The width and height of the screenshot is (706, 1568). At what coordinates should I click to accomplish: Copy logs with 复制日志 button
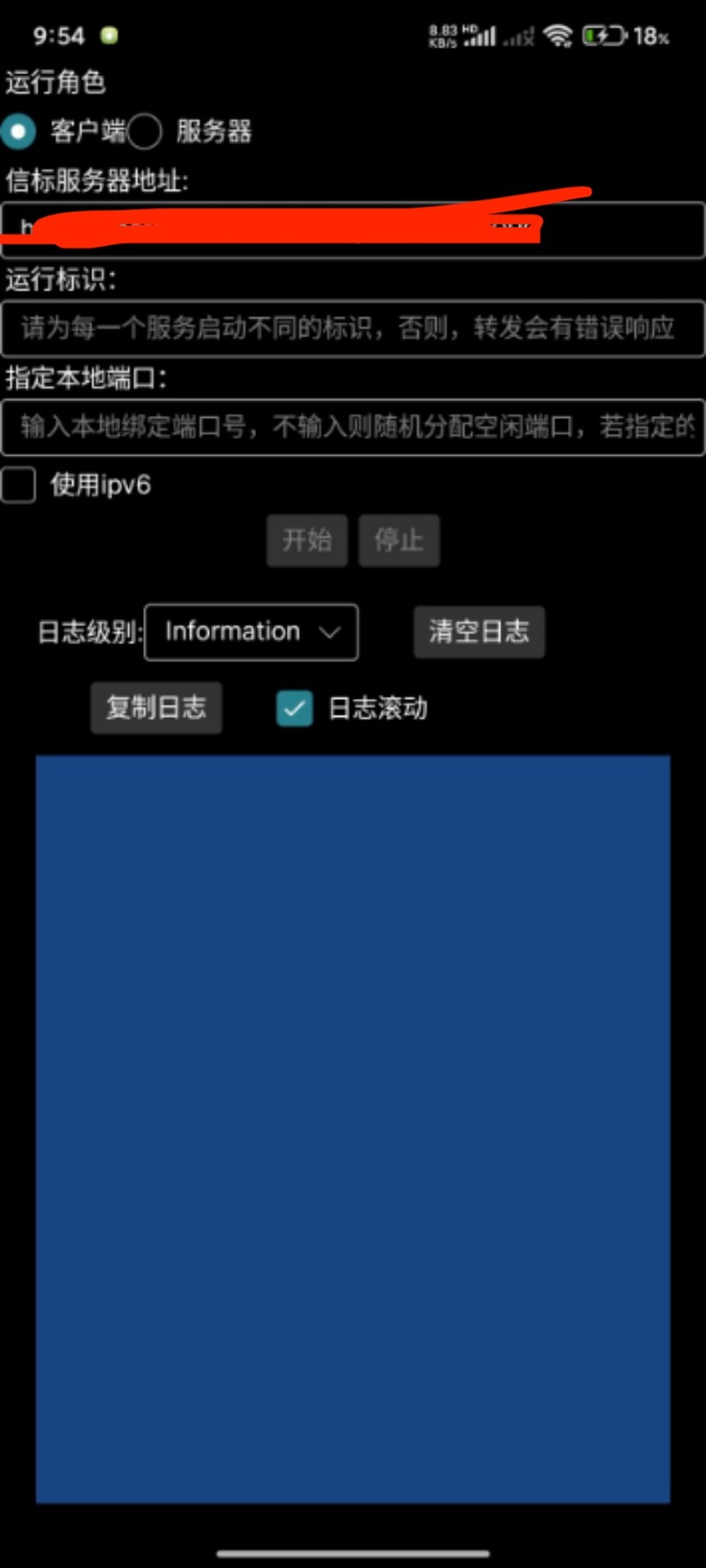click(x=156, y=707)
